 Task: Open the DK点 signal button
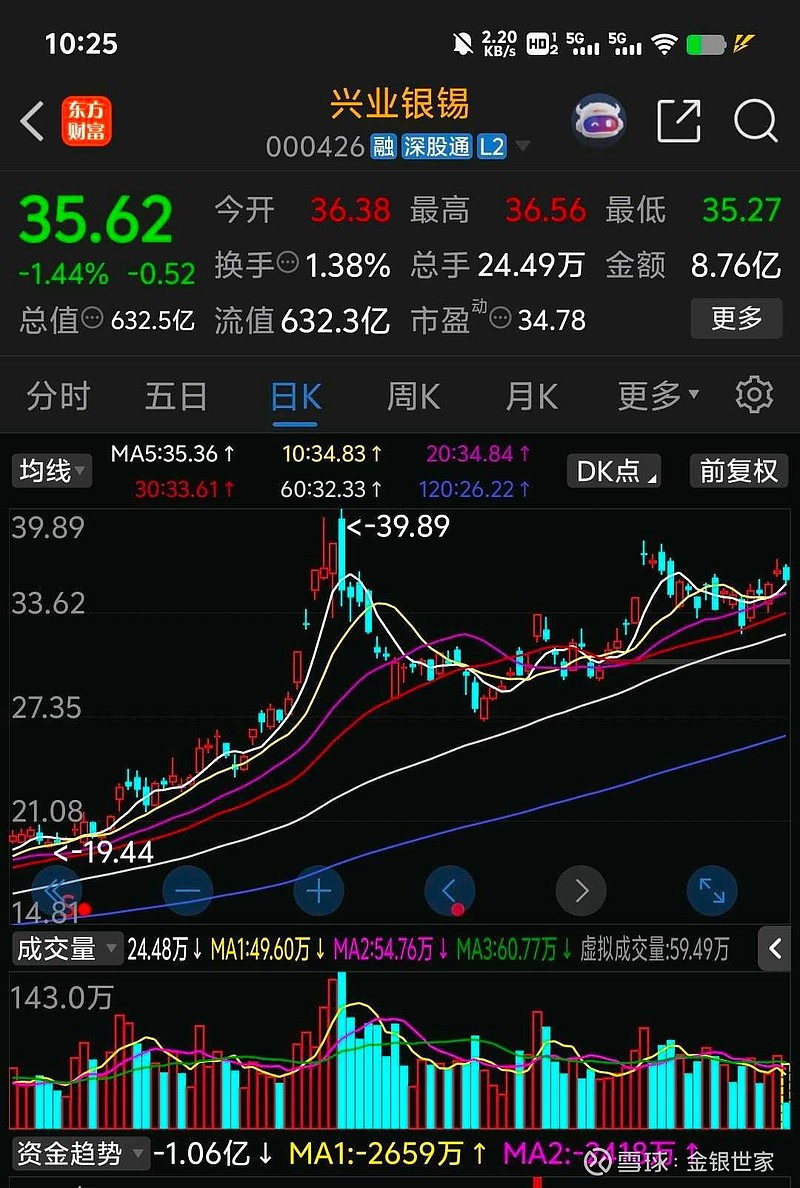(x=613, y=471)
